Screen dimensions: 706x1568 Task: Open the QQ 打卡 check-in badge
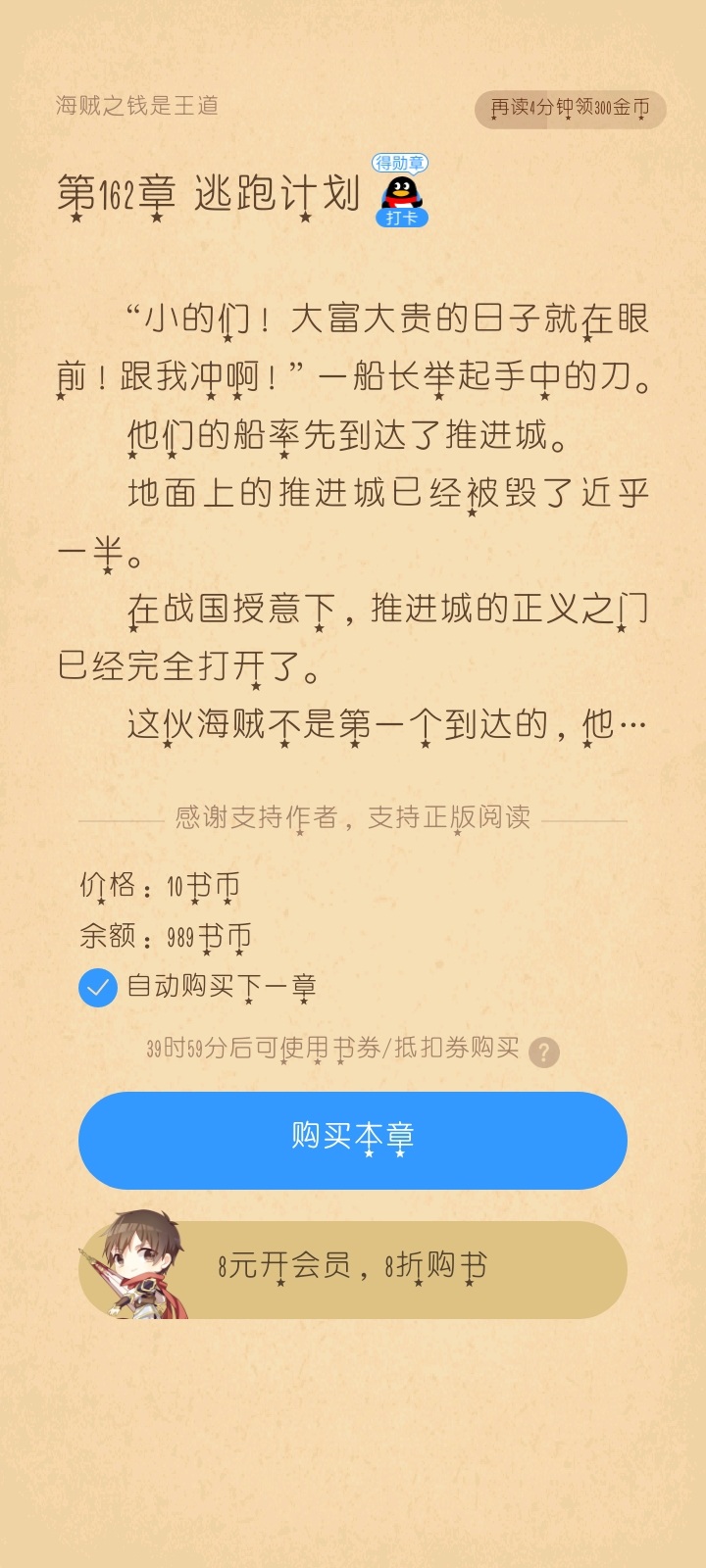401,190
